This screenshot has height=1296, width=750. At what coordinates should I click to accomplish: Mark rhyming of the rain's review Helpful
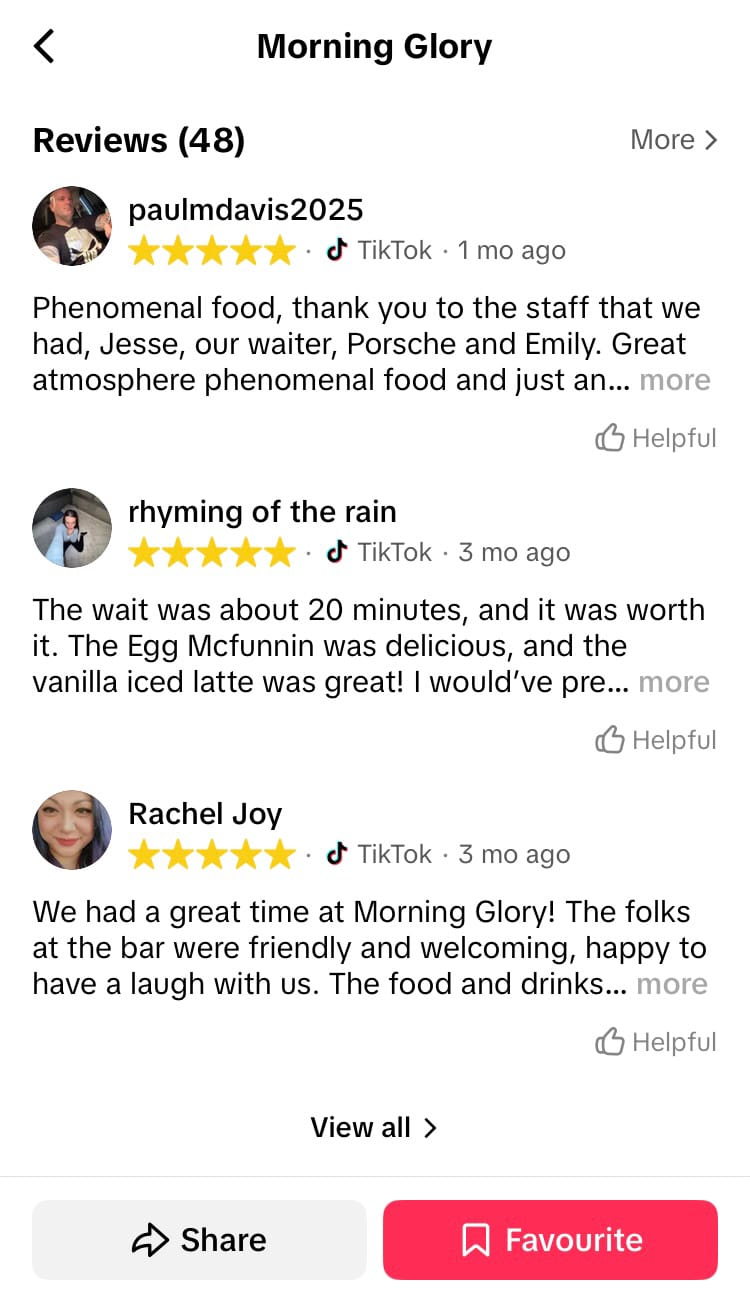click(x=656, y=740)
